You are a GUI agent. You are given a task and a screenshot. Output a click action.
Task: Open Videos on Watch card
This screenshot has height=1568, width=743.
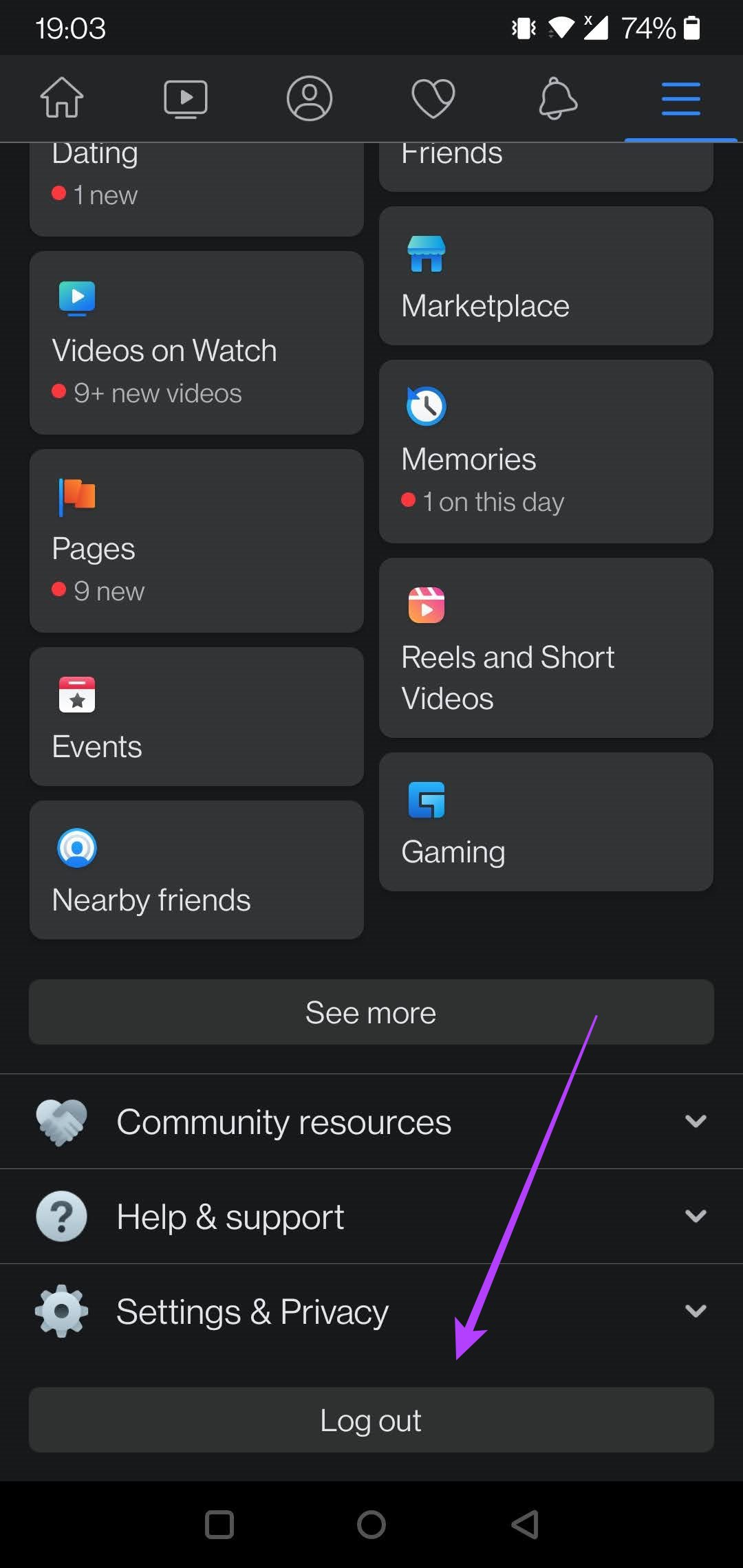coord(197,342)
